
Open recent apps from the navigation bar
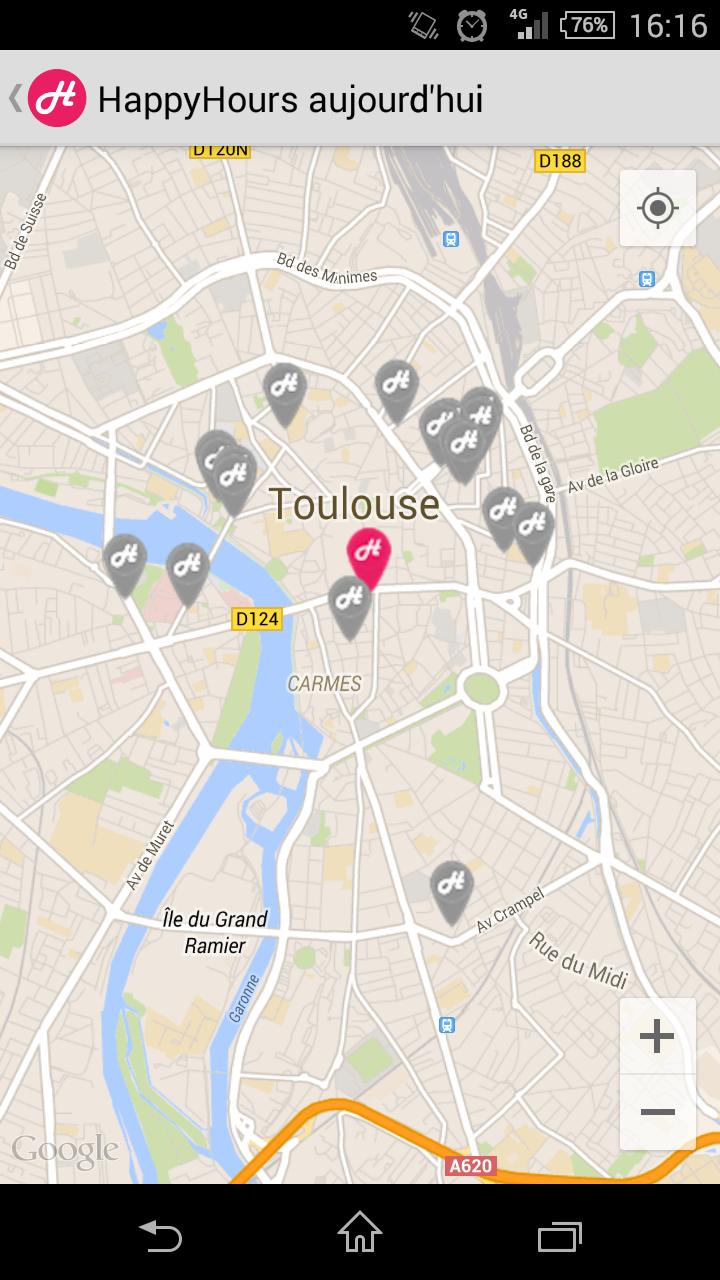tap(559, 1235)
